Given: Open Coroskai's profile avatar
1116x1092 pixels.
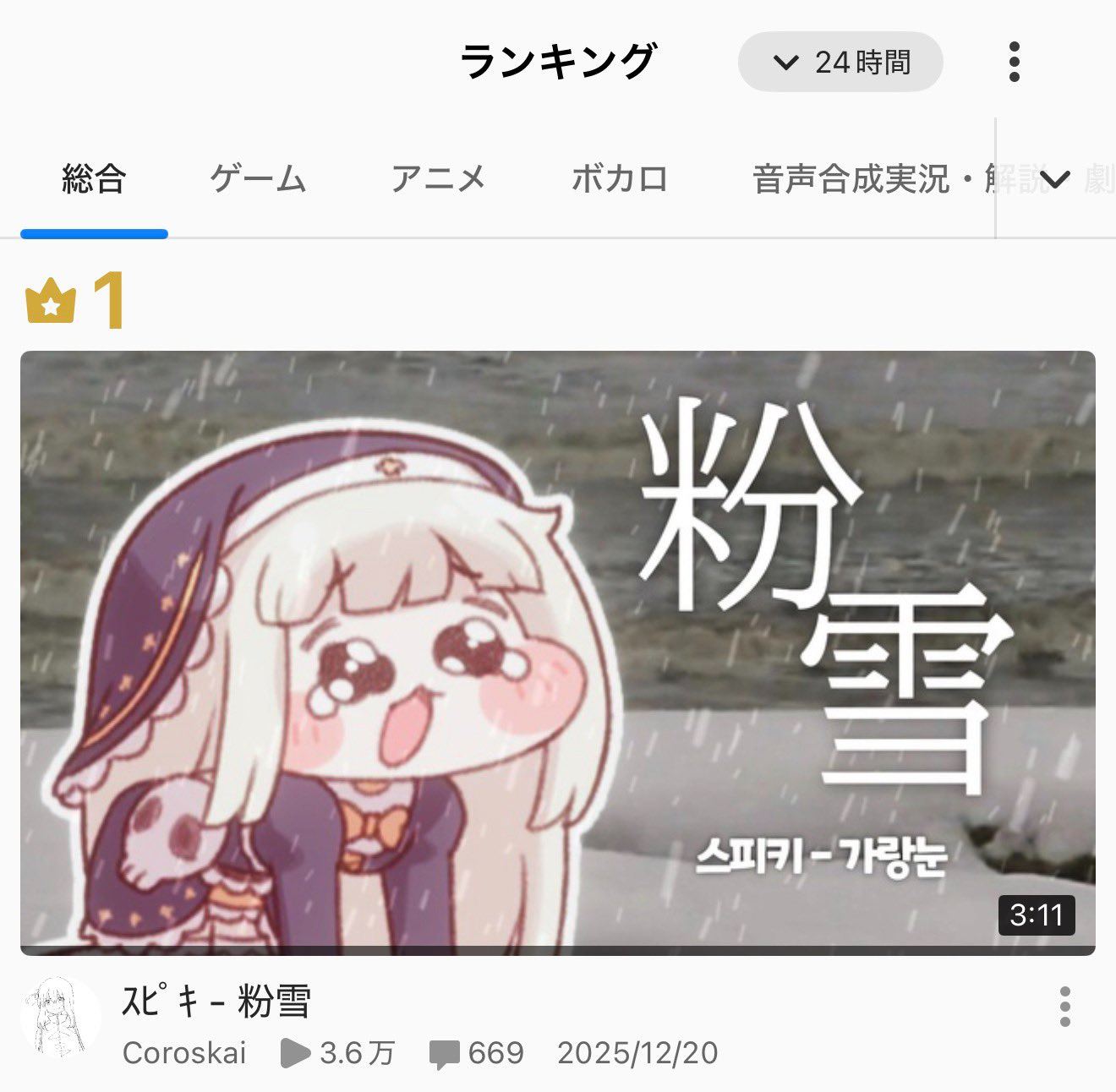Looking at the screenshot, I should 60,1018.
